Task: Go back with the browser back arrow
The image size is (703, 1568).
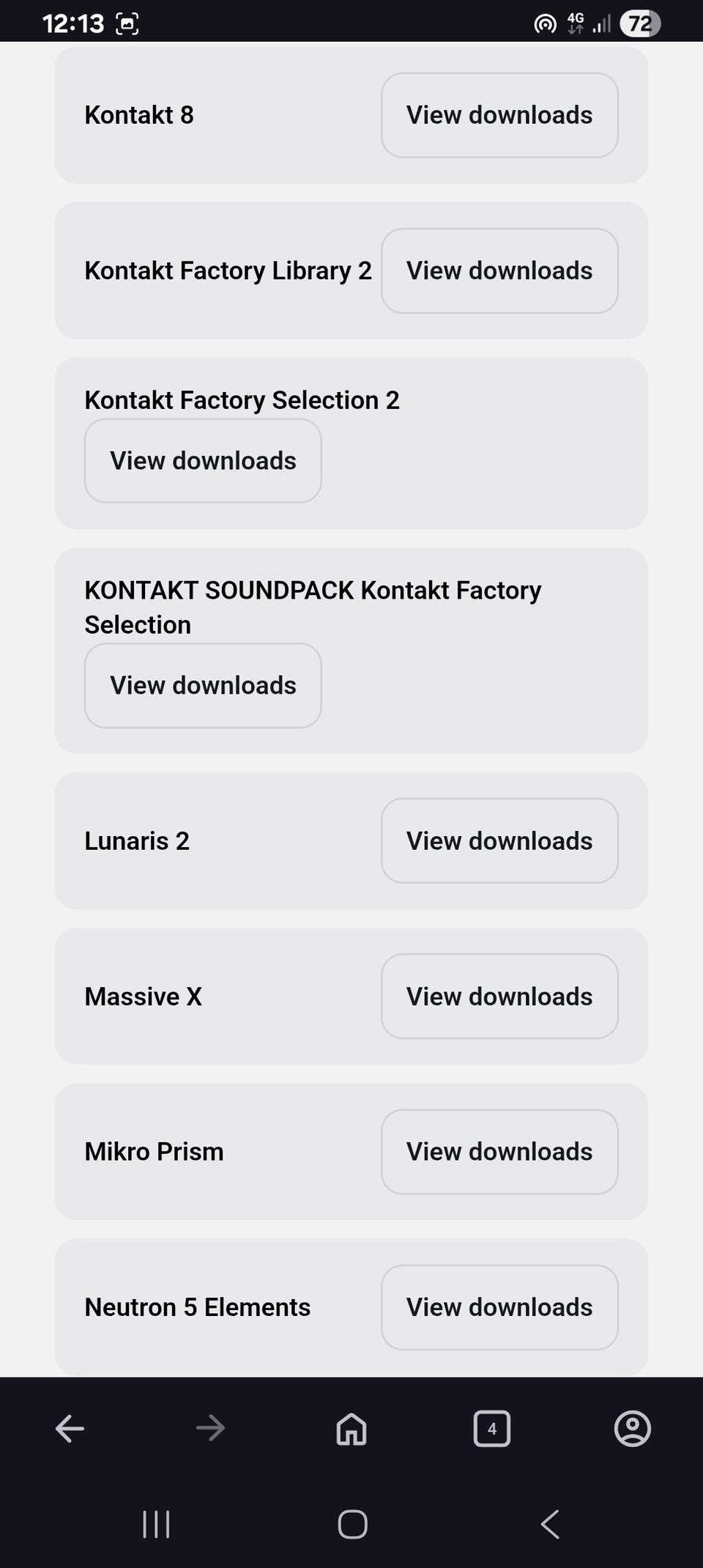Action: pyautogui.click(x=70, y=1428)
